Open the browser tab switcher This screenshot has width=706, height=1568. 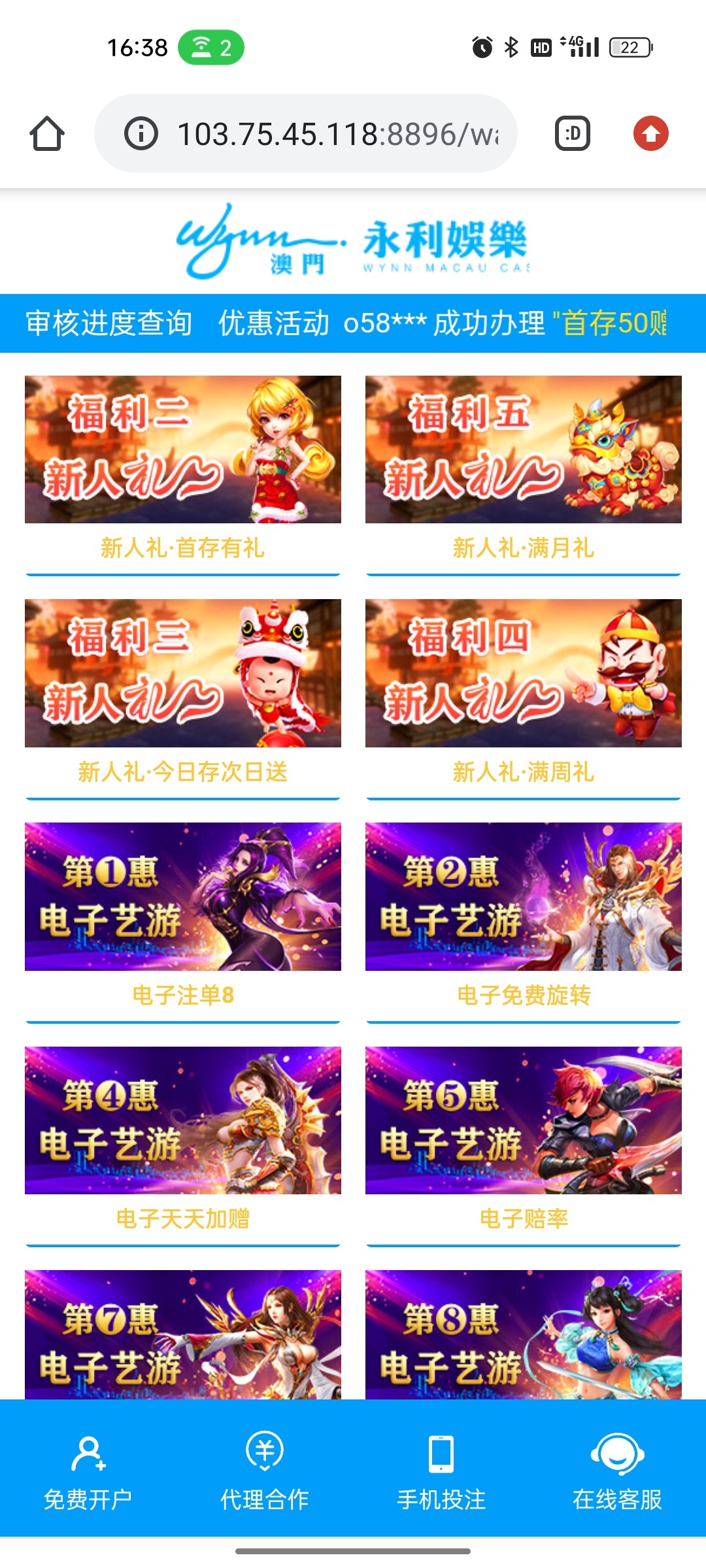(x=573, y=134)
